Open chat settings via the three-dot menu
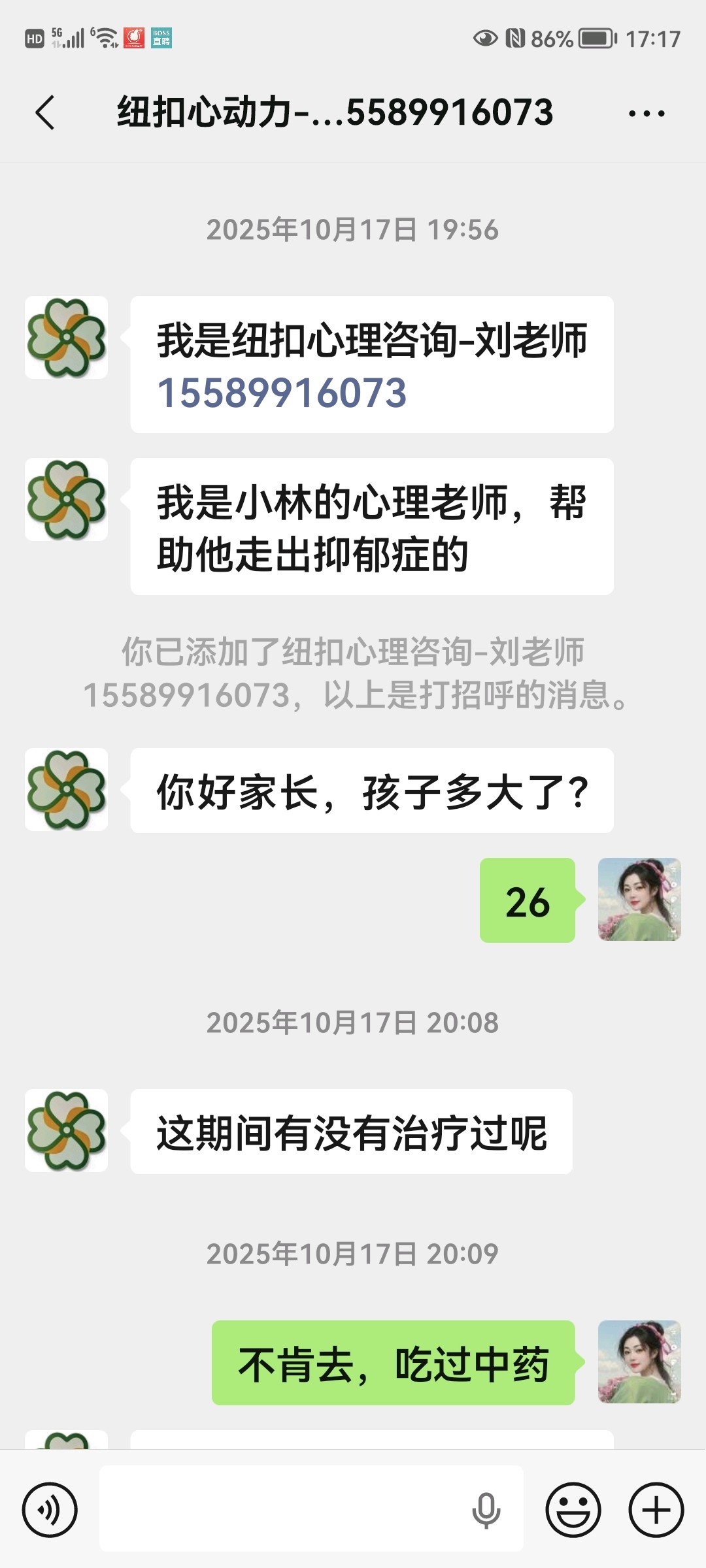This screenshot has height=1568, width=706. [647, 111]
